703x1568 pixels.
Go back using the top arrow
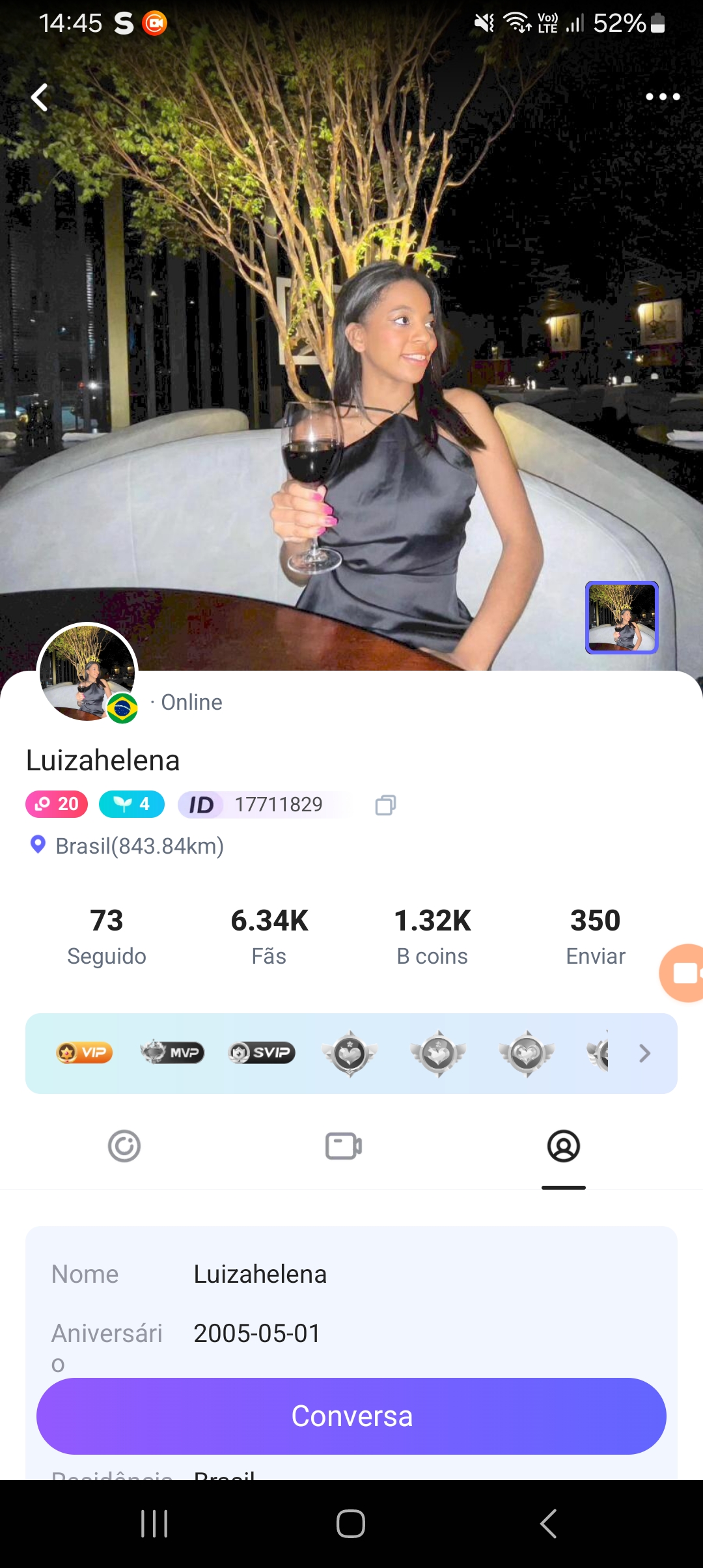tap(40, 98)
